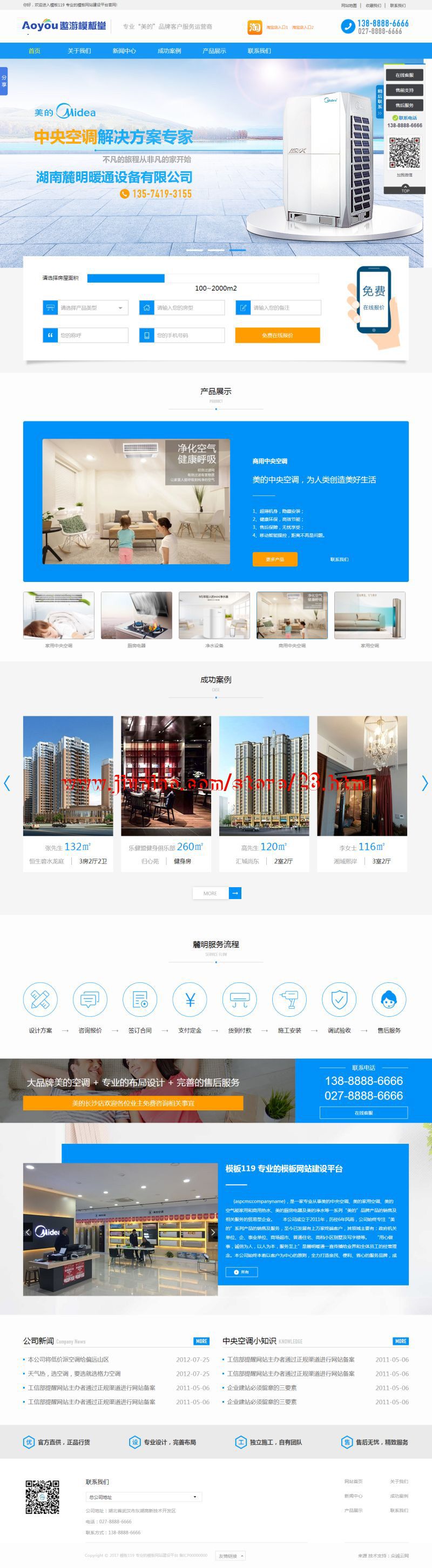Tap the 更多产品 button
This screenshot has width=432, height=1568.
click(x=275, y=559)
